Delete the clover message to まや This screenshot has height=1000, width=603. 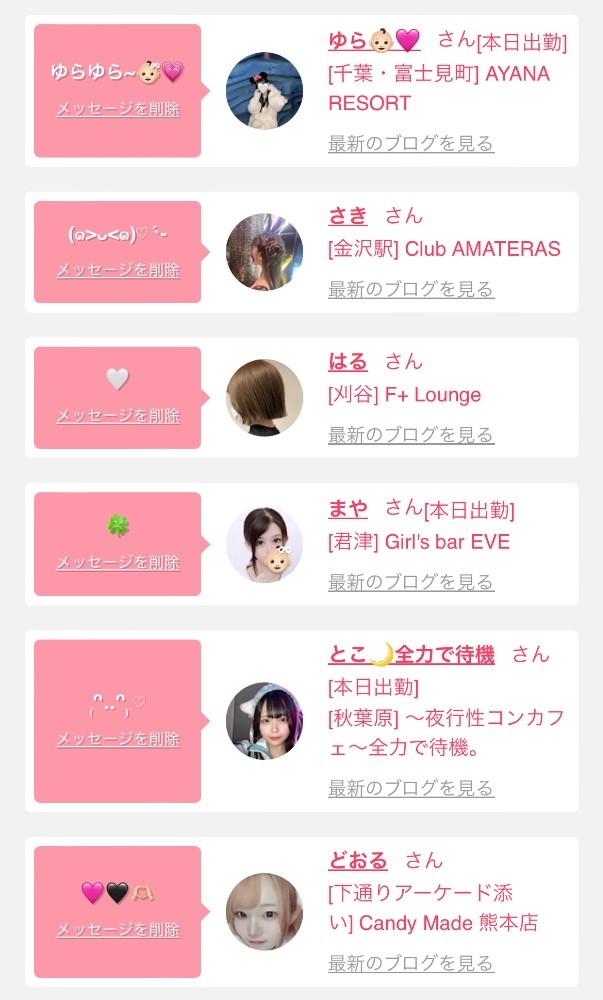click(x=118, y=562)
